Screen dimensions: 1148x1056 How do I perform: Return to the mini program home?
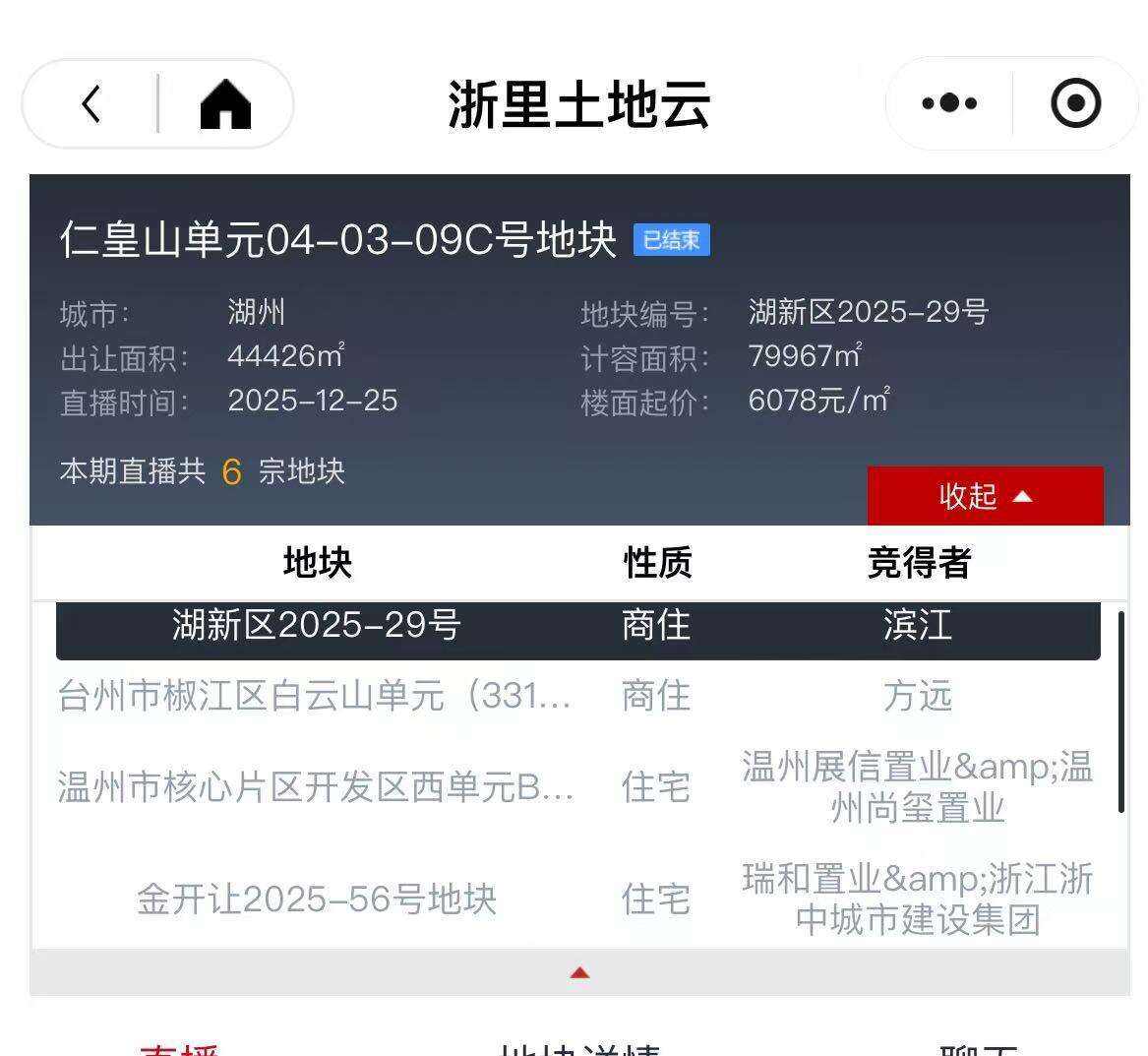[225, 103]
